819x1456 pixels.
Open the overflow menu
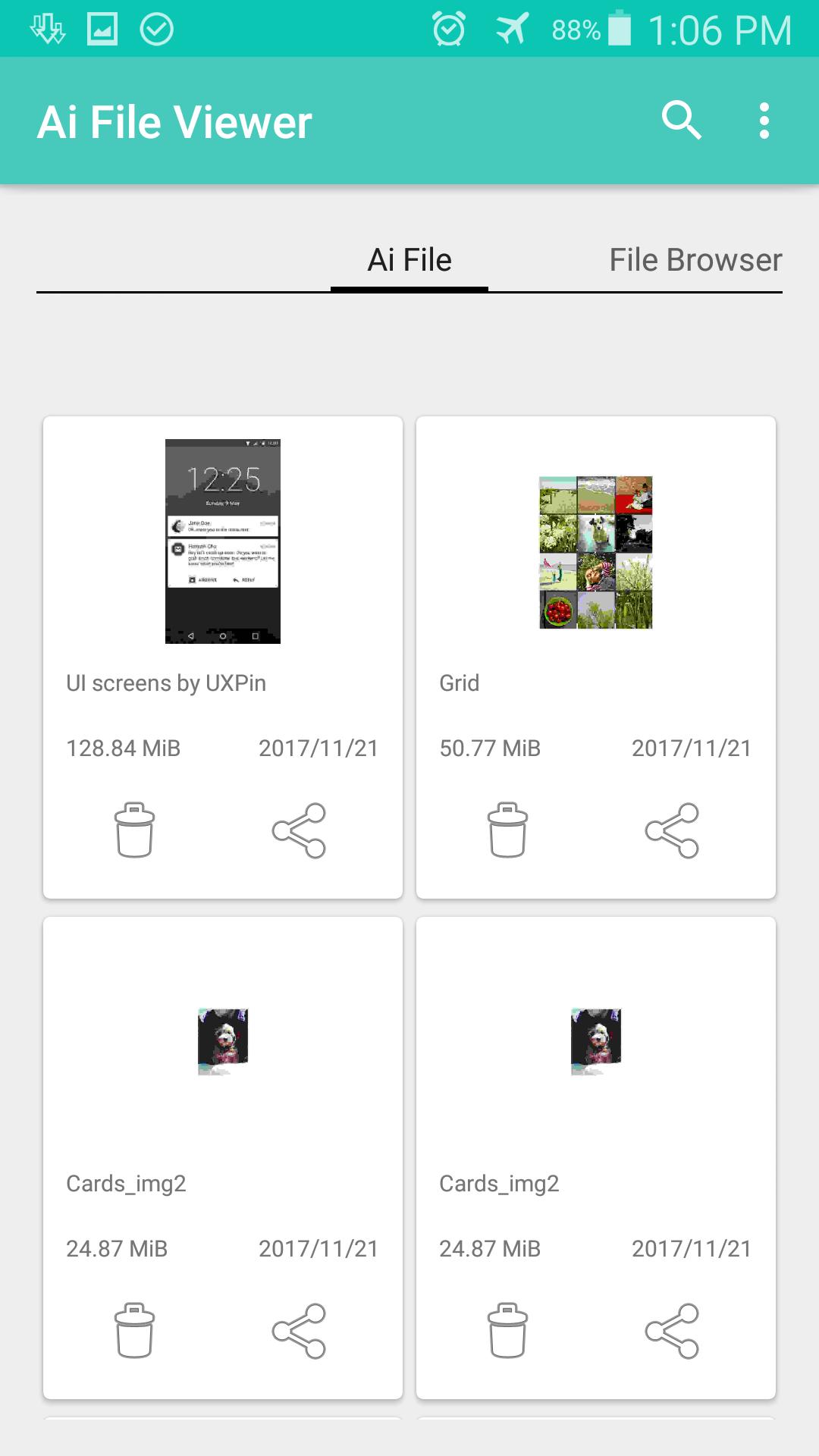[764, 121]
